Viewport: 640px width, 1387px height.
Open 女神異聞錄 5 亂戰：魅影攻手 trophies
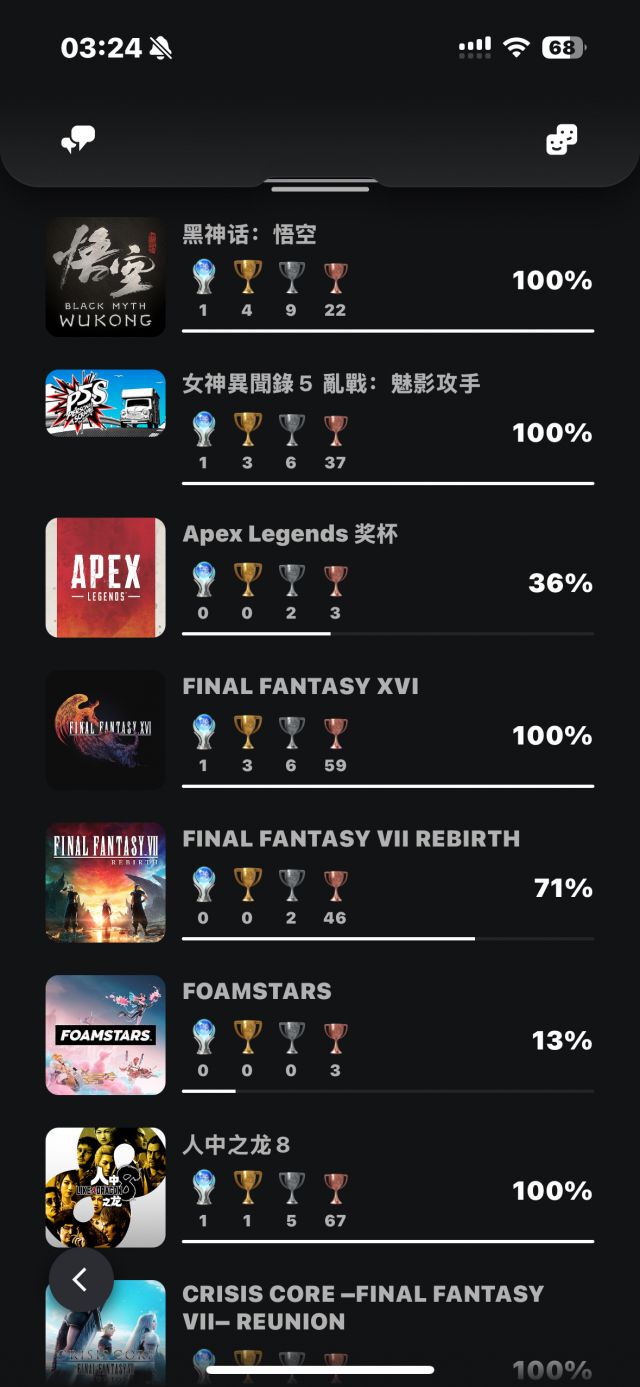[x=320, y=428]
